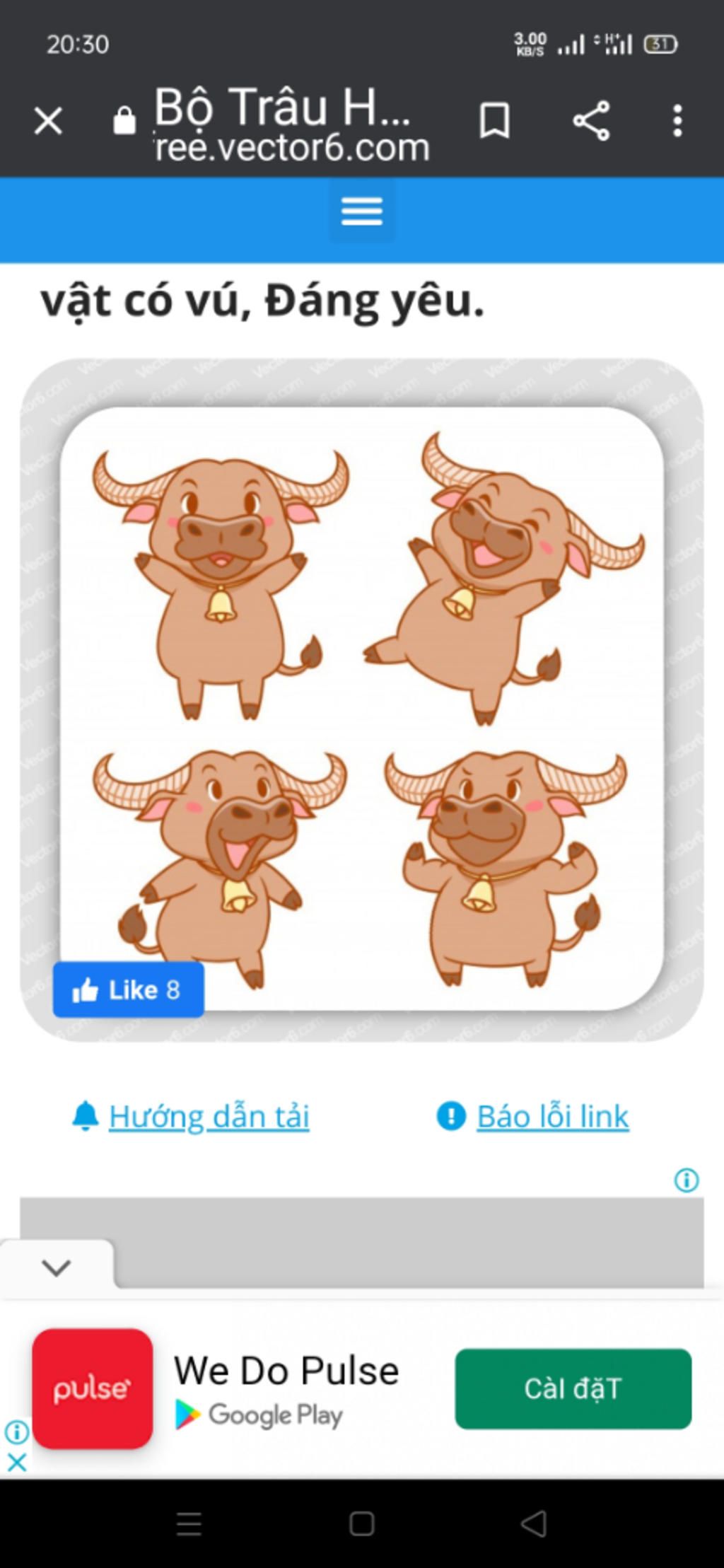Tap Cài đặt to install Pulse
This screenshot has width=724, height=1568.
(x=573, y=1389)
